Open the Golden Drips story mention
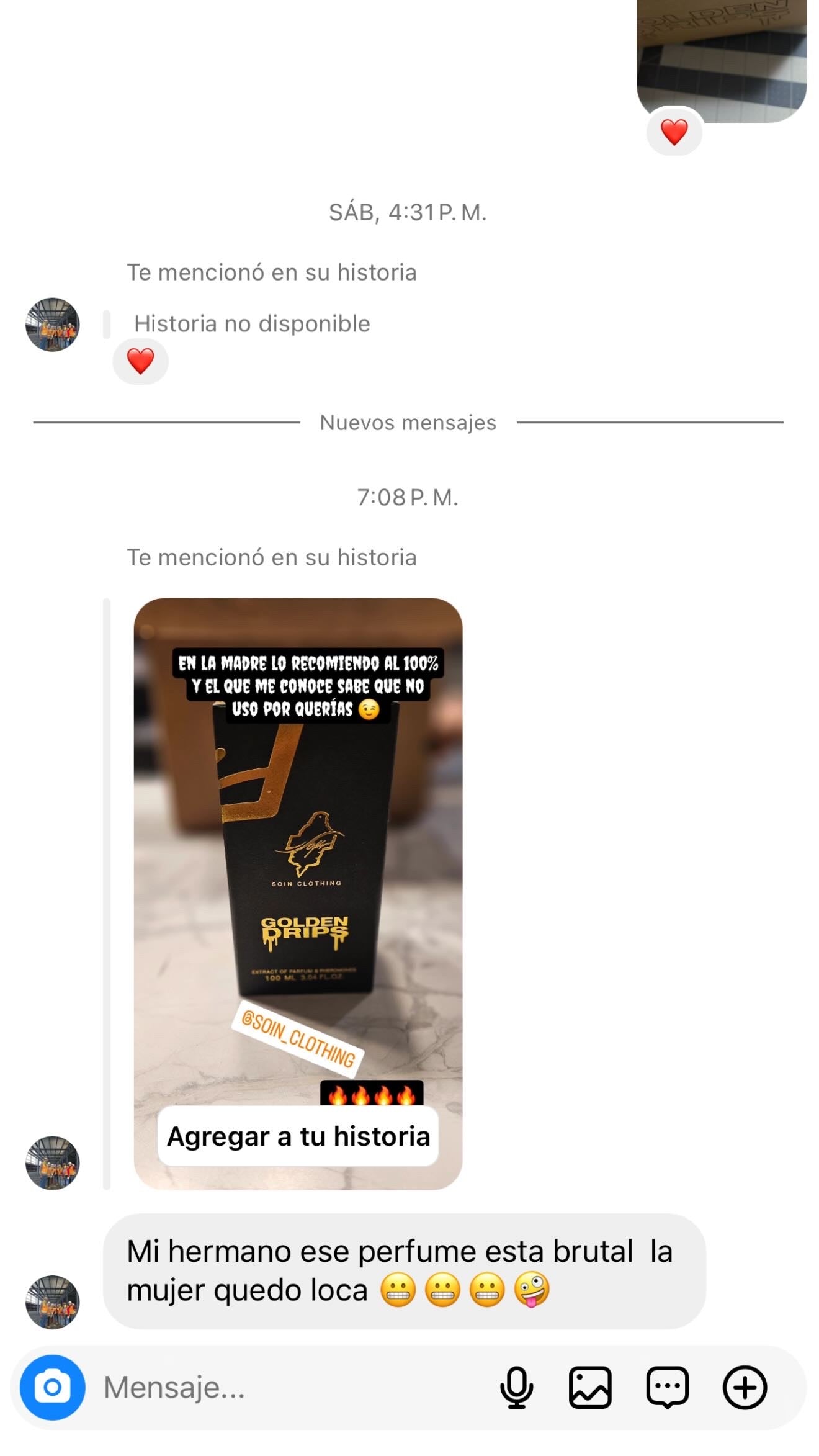Image resolution: width=819 pixels, height=1456 pixels. tap(298, 869)
